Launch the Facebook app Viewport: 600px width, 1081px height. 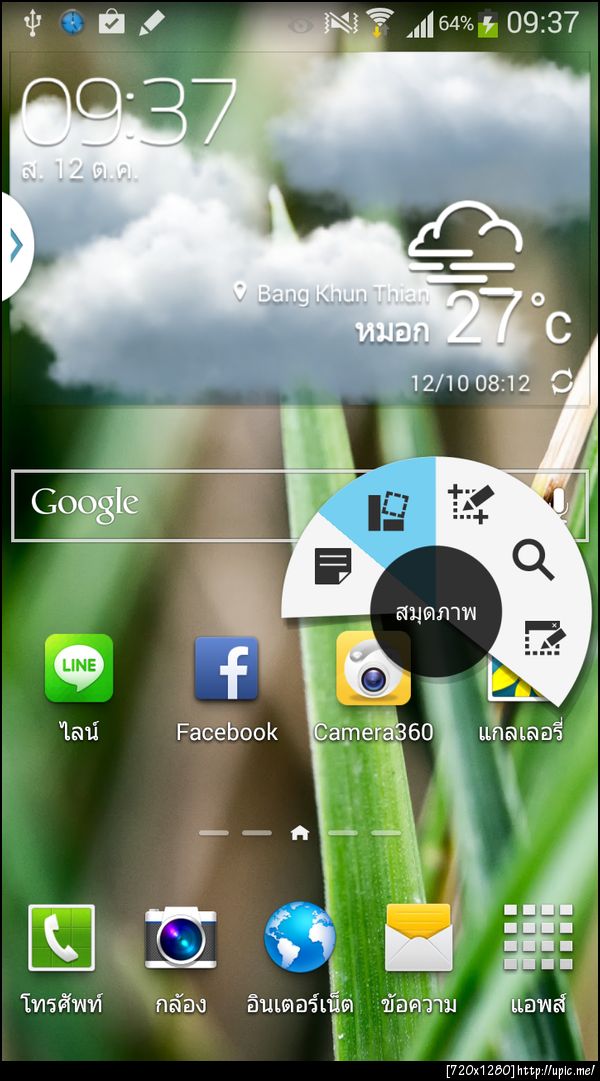tap(227, 668)
